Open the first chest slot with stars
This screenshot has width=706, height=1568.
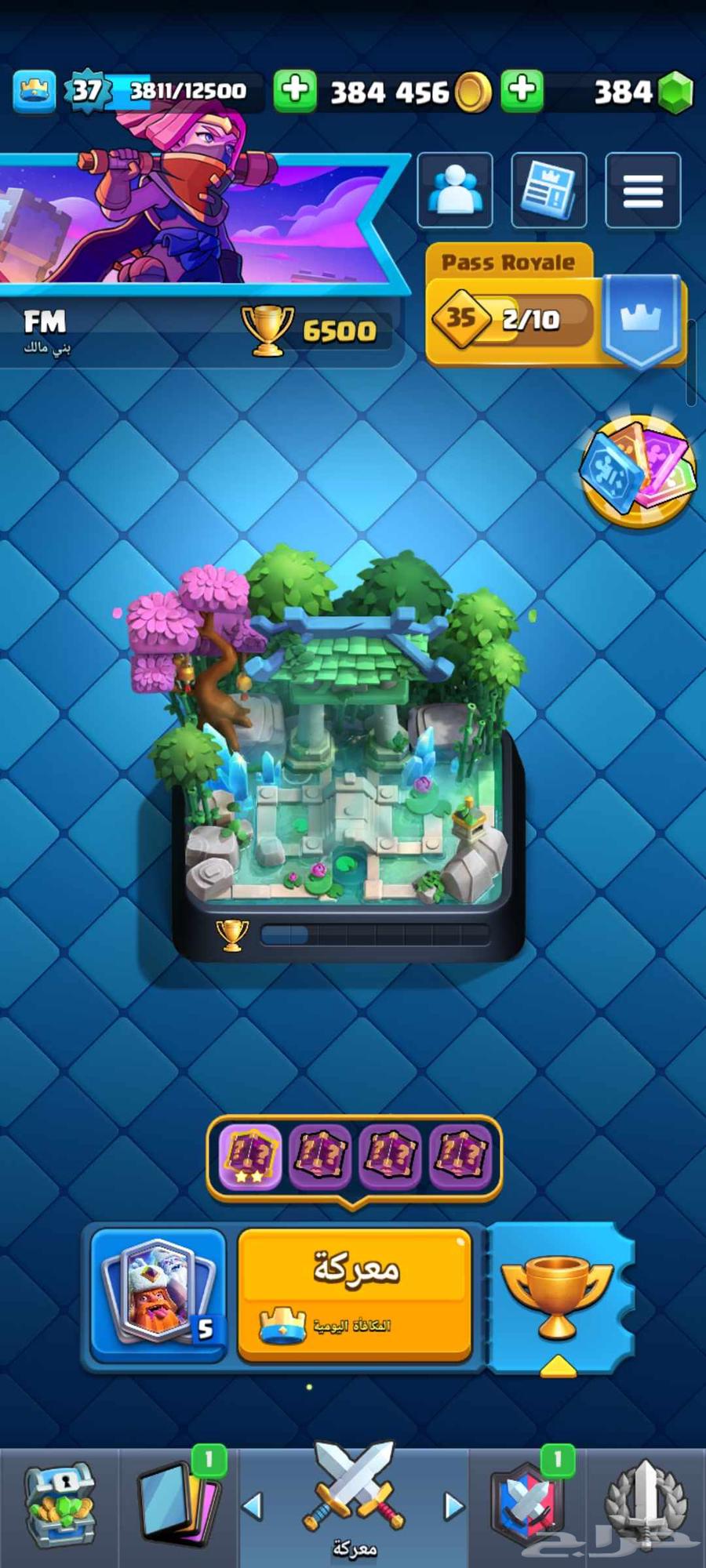coord(251,1157)
